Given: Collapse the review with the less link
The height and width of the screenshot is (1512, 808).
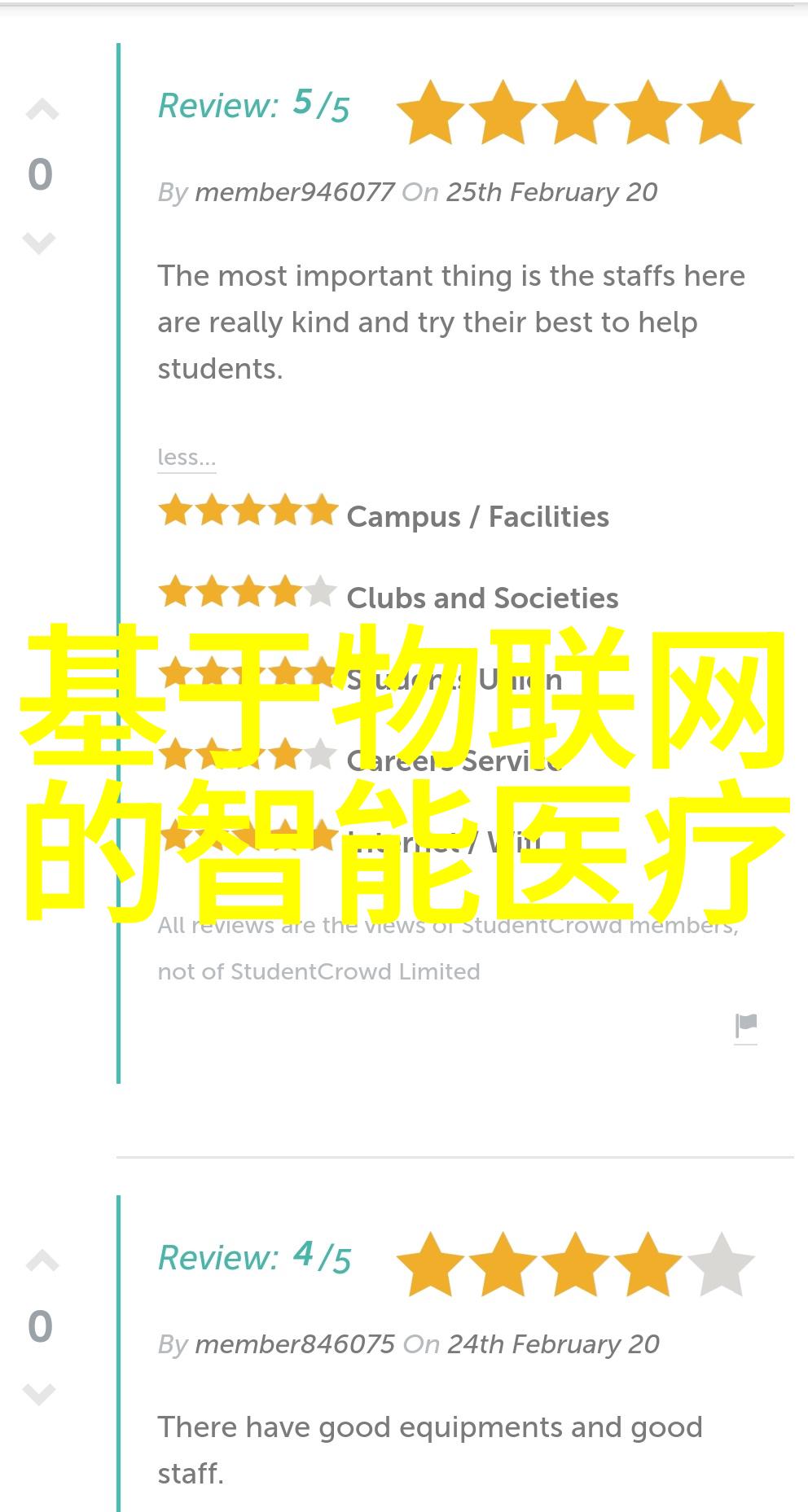Looking at the screenshot, I should click(187, 458).
